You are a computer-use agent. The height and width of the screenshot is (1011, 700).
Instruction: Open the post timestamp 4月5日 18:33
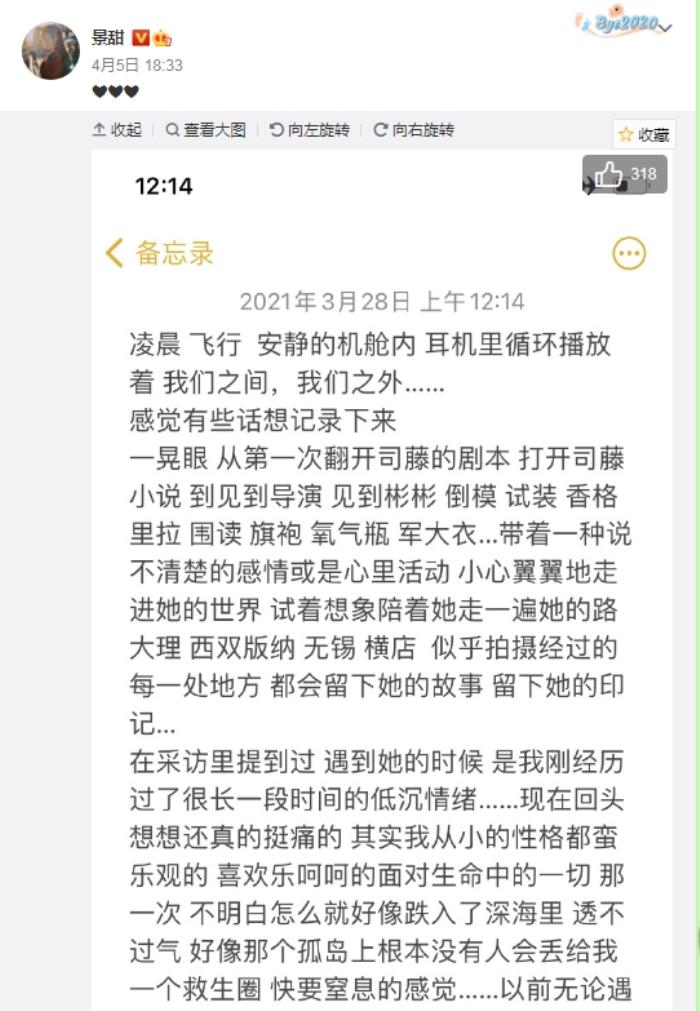pos(137,65)
